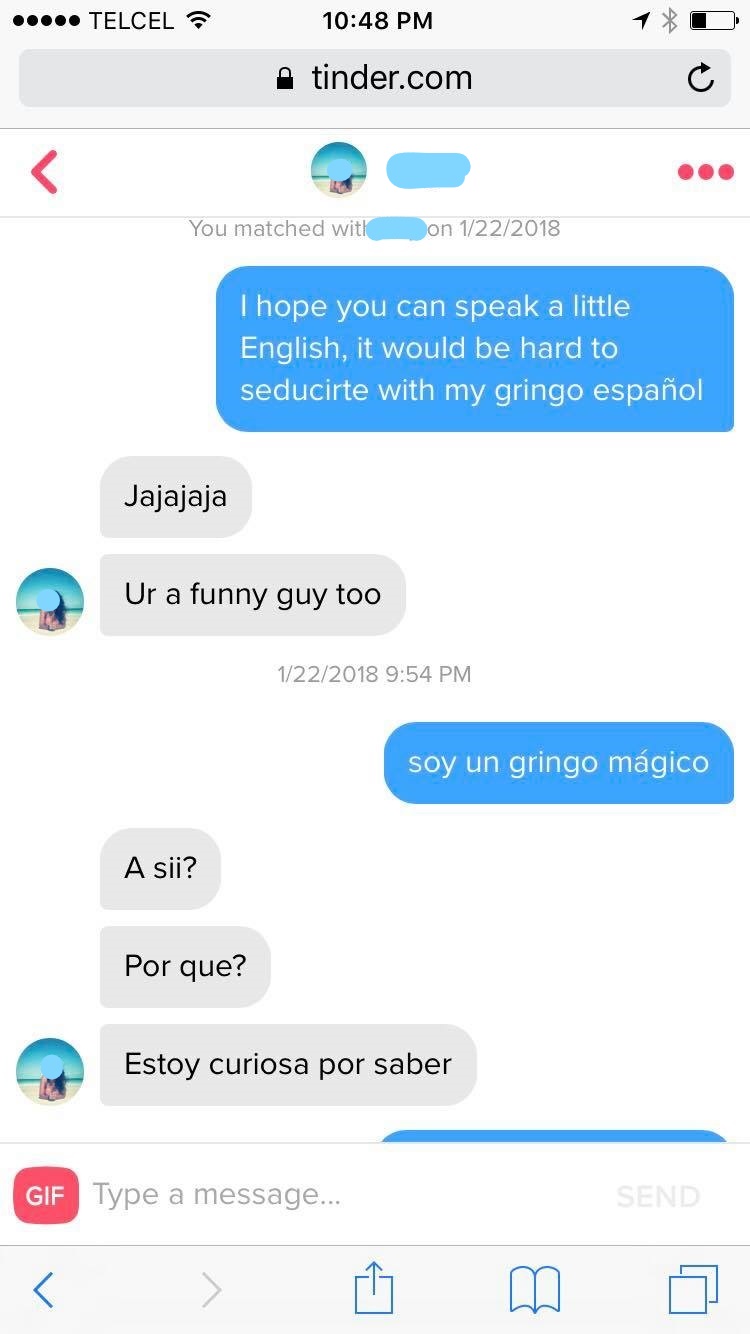Go back to the matches list

pyautogui.click(x=45, y=172)
